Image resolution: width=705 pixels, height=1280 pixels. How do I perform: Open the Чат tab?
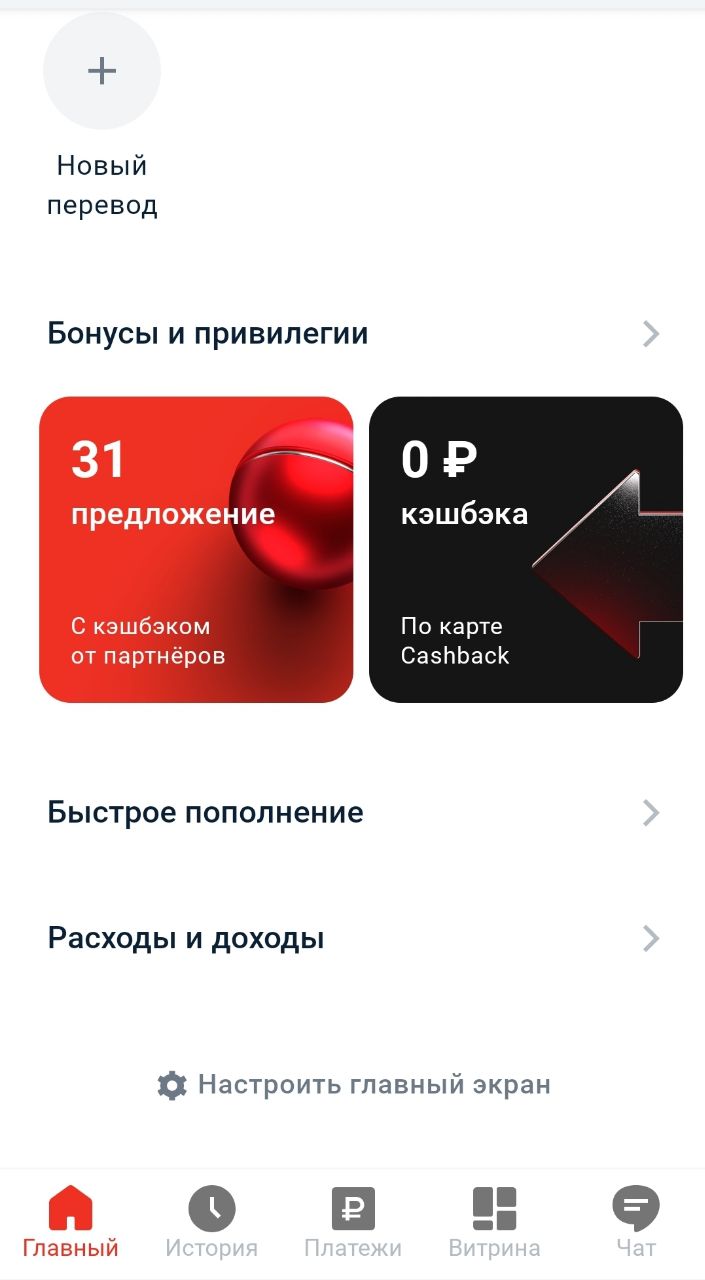click(636, 1222)
